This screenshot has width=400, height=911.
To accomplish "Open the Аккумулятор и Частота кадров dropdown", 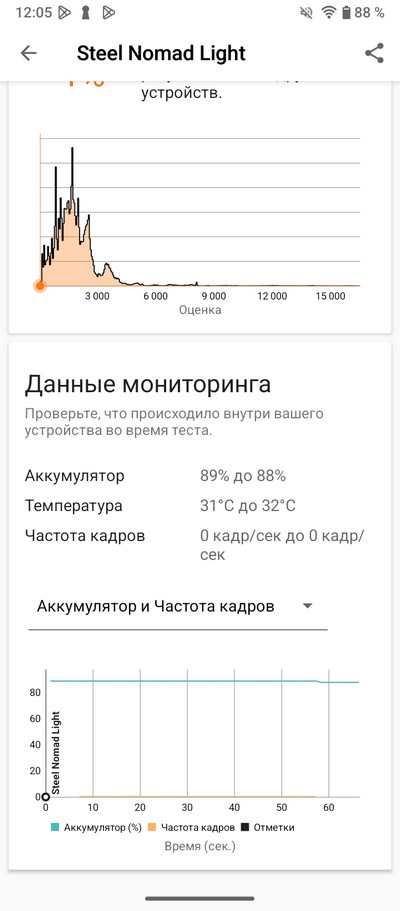I will 177,607.
